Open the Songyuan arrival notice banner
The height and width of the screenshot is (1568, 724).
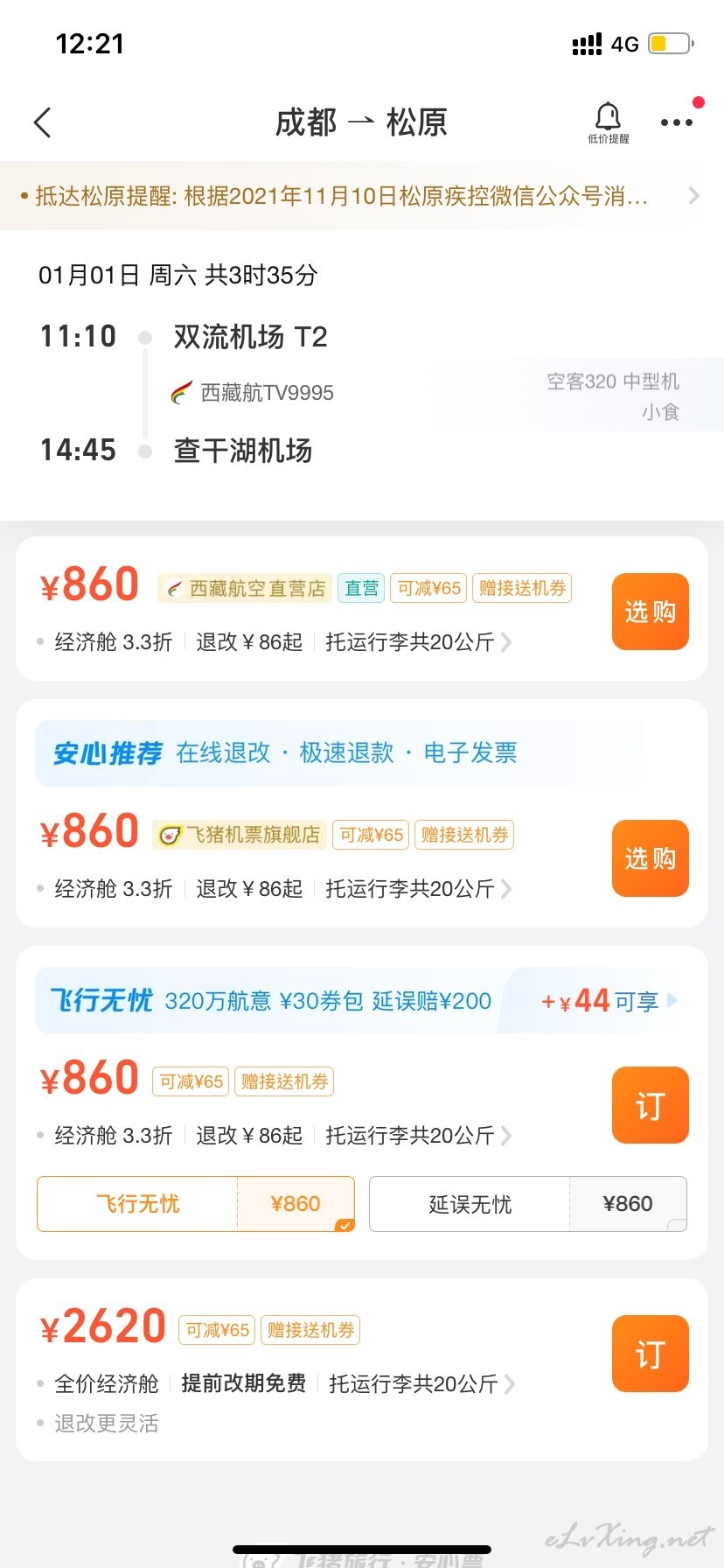click(362, 196)
